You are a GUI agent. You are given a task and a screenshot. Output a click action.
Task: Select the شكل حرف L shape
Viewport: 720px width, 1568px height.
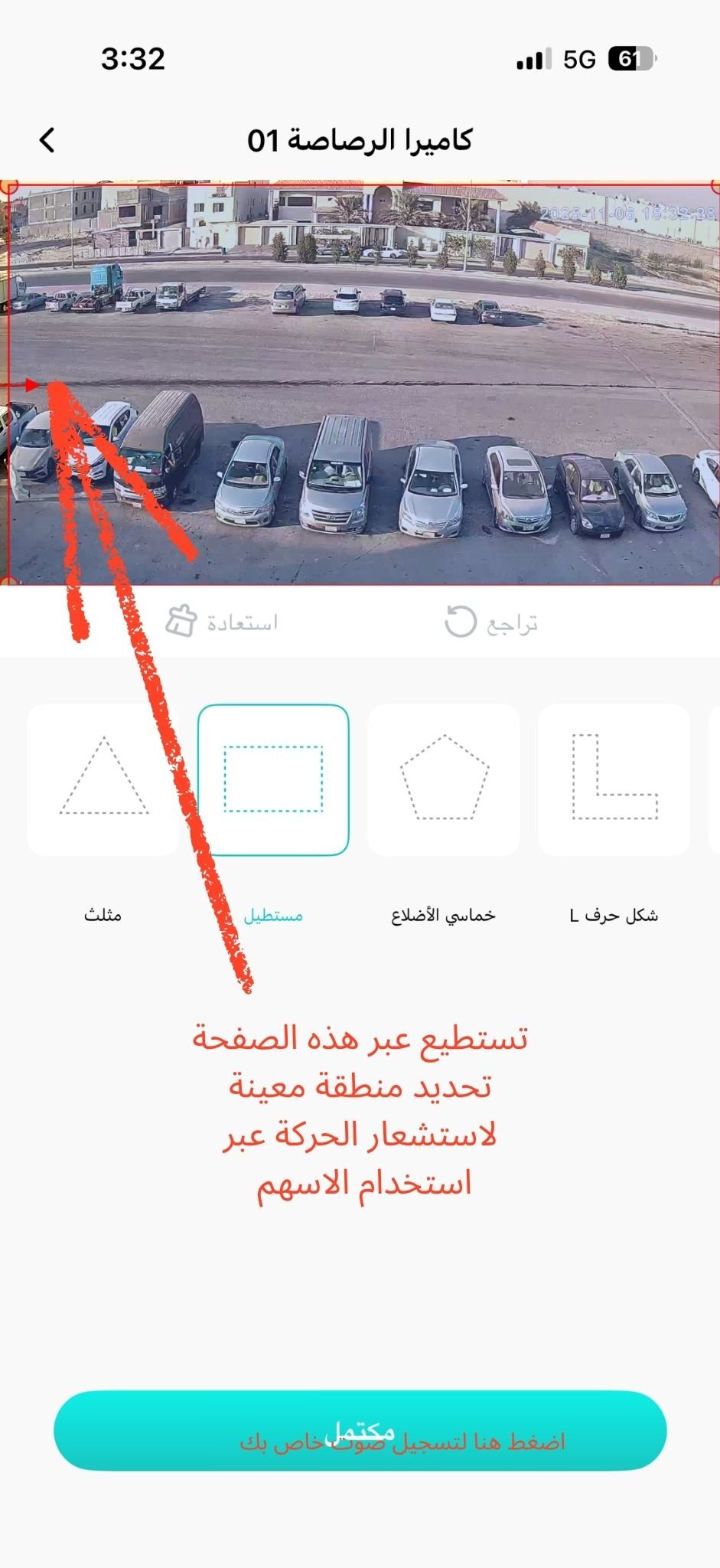(614, 779)
